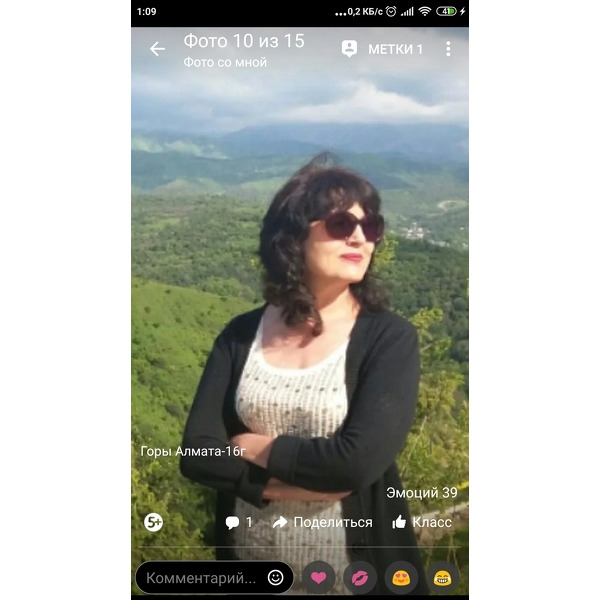React with the heart-eyes emoji

tap(401, 578)
